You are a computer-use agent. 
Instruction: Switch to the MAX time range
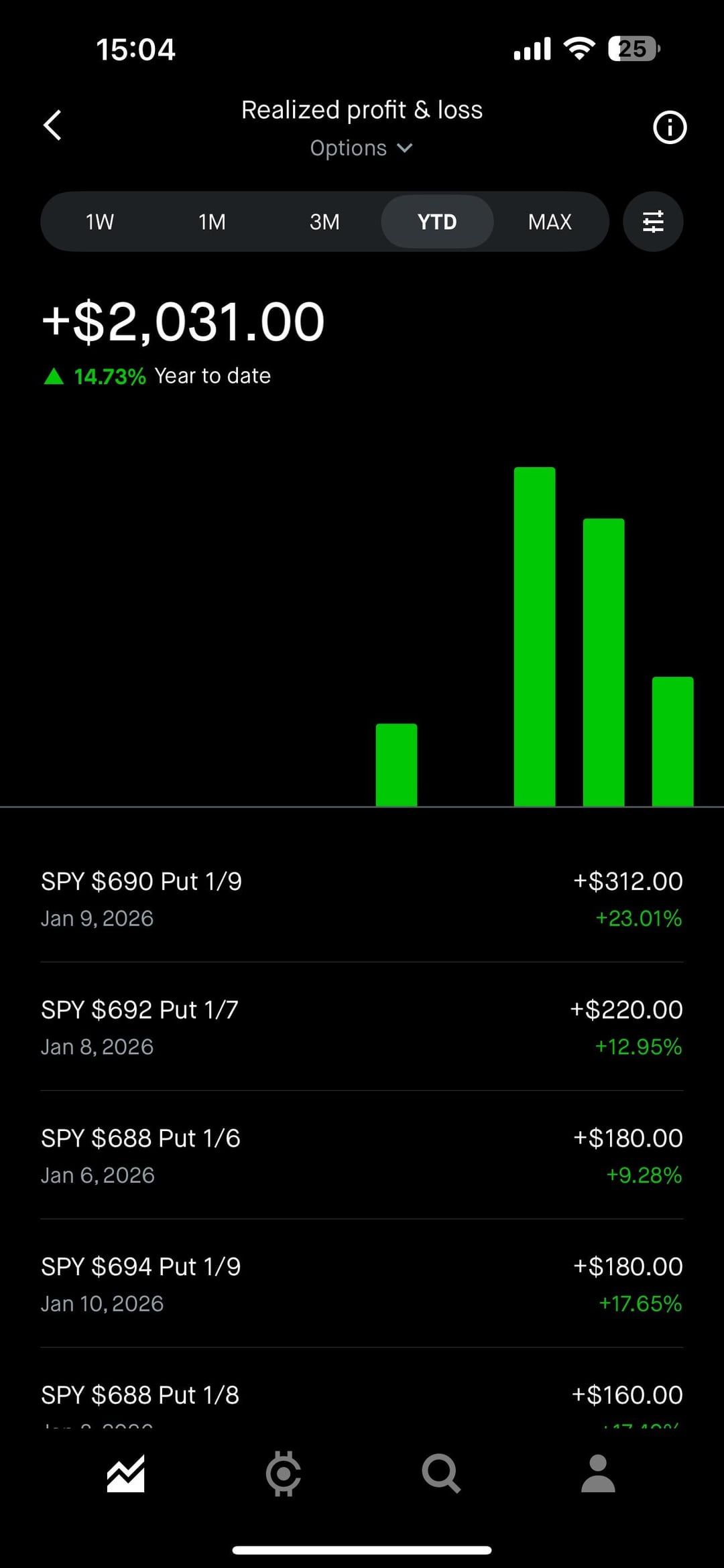[x=550, y=222]
